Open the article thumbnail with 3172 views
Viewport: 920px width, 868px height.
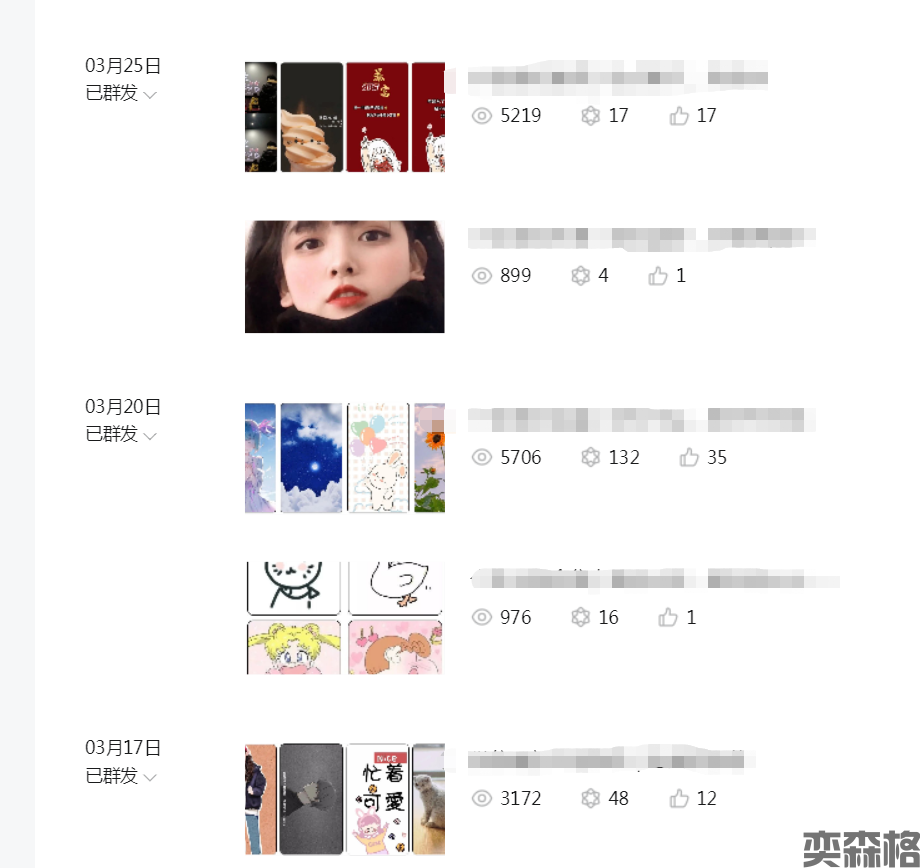click(344, 799)
